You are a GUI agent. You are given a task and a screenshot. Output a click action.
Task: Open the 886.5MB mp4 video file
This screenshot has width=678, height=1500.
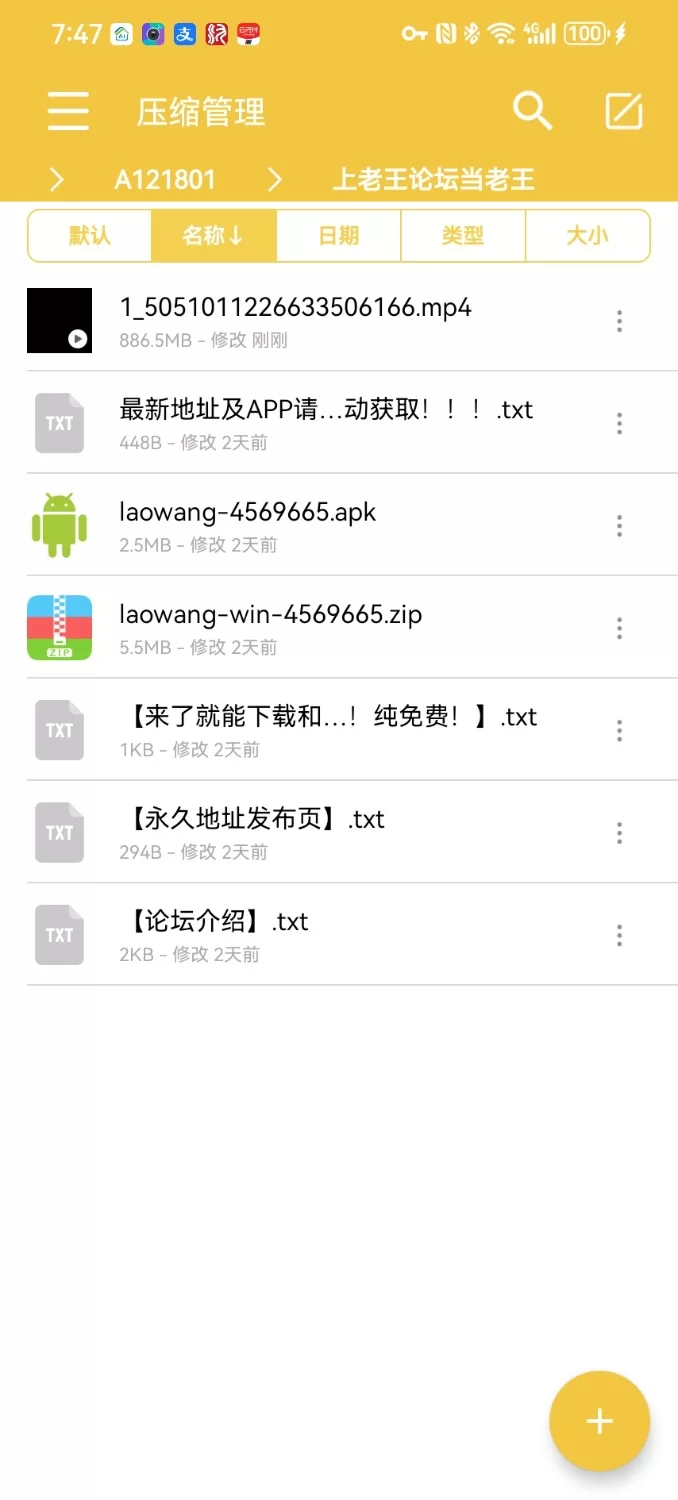tap(295, 320)
